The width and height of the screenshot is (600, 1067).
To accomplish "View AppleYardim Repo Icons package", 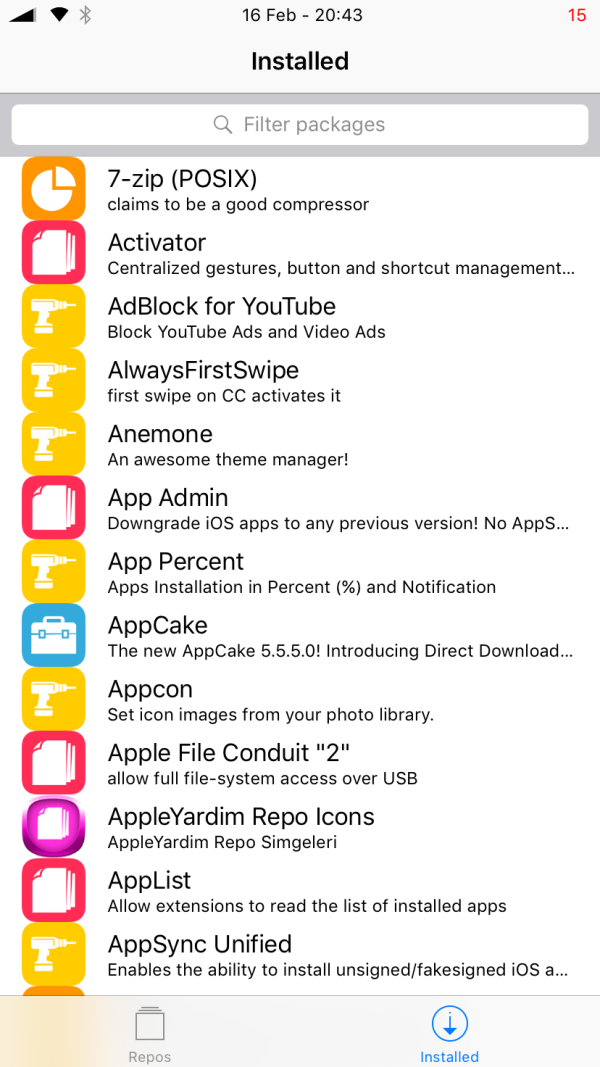I will point(300,829).
